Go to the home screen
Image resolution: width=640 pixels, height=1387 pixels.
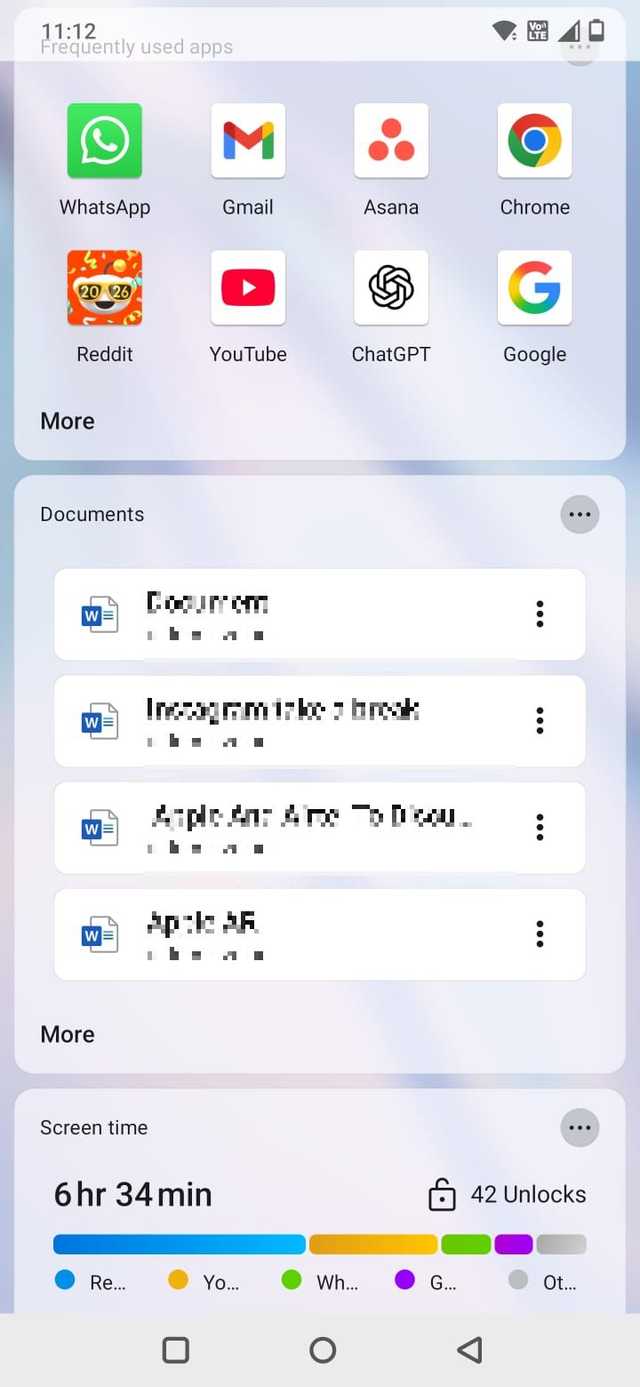322,1350
